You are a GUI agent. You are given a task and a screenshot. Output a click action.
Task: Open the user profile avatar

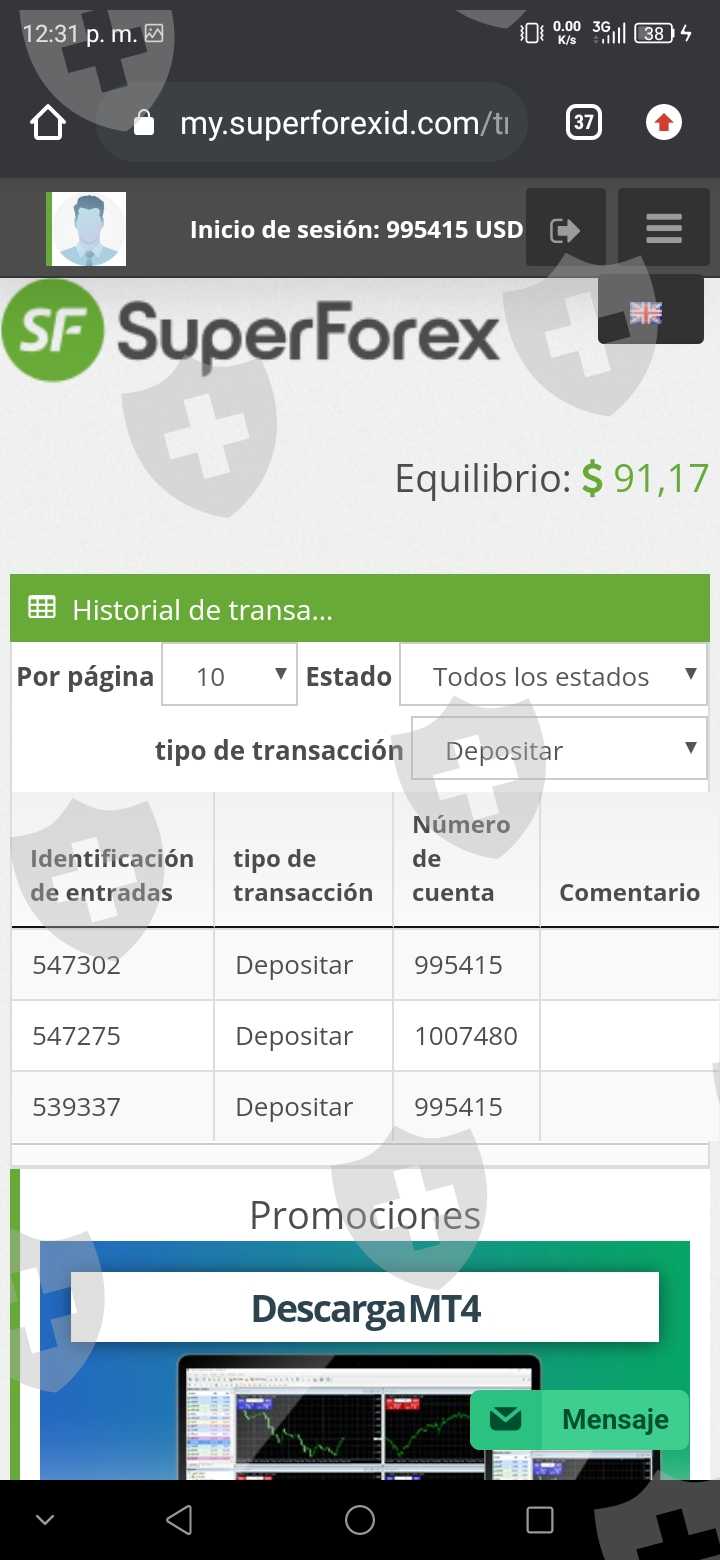coord(86,229)
